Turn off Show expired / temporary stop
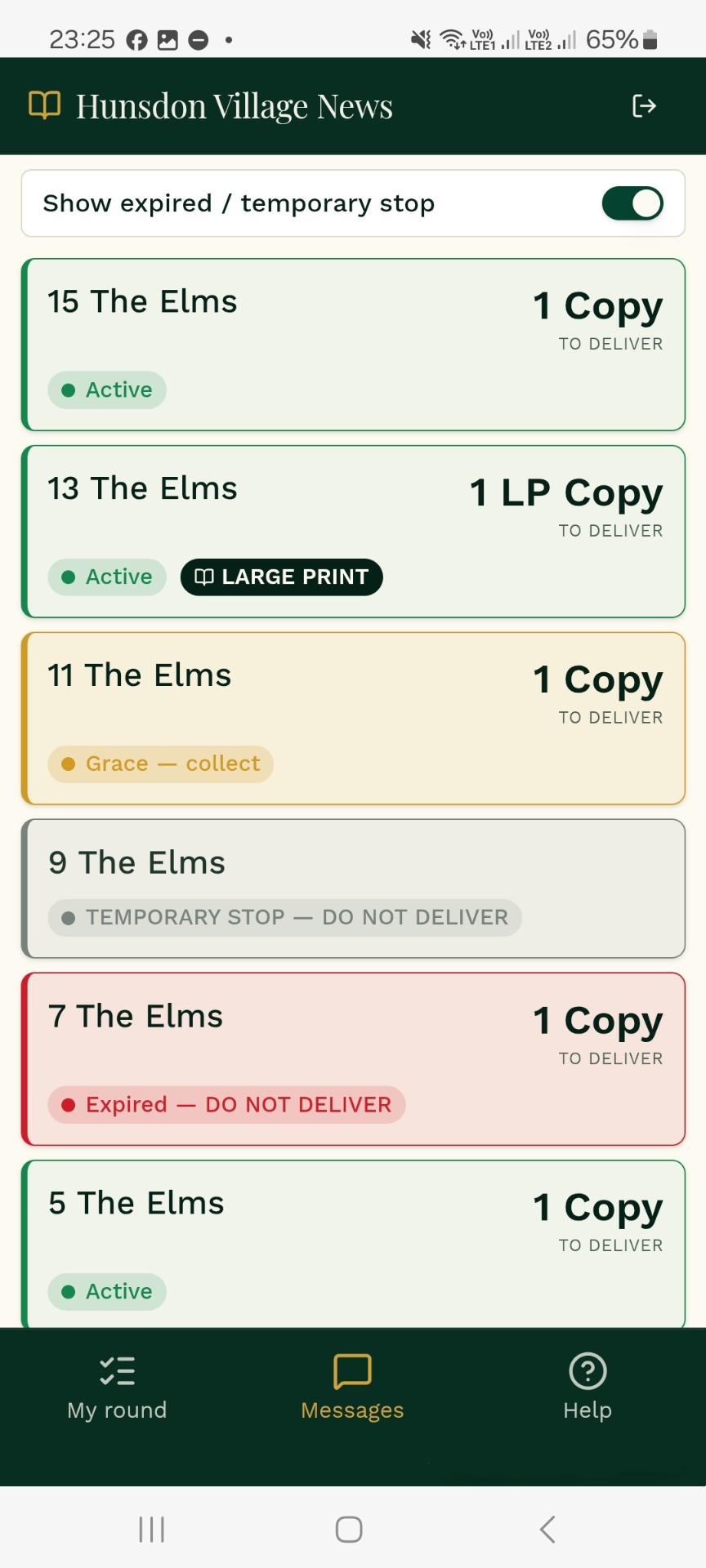 click(632, 203)
